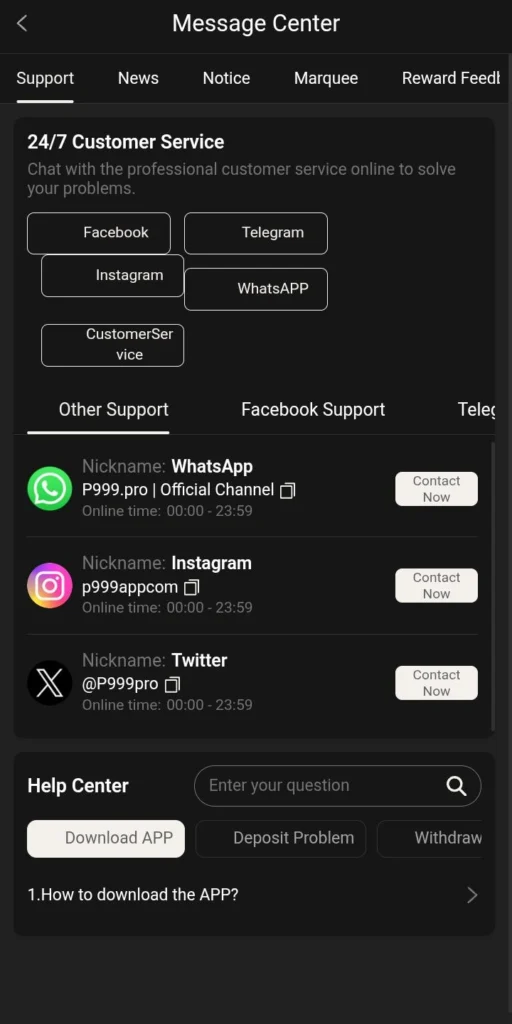
Task: Tap the WhatsAPP customer service button
Action: [256, 289]
